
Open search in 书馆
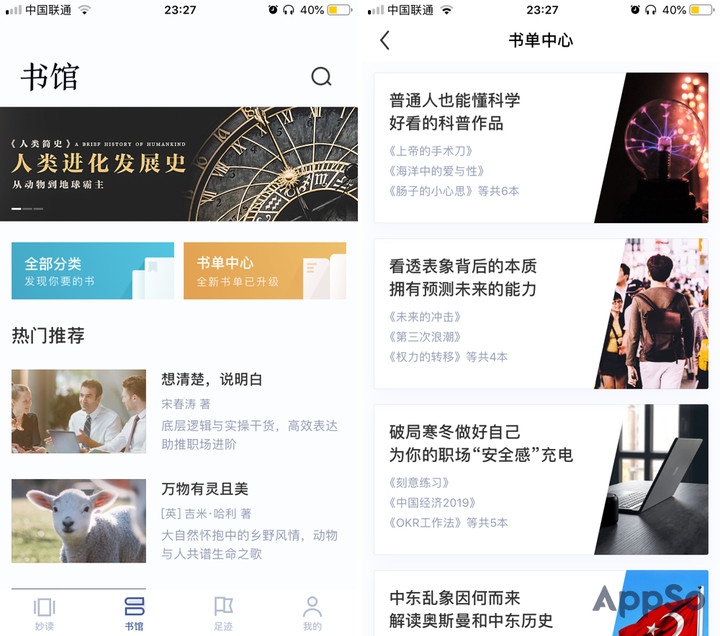click(x=321, y=77)
